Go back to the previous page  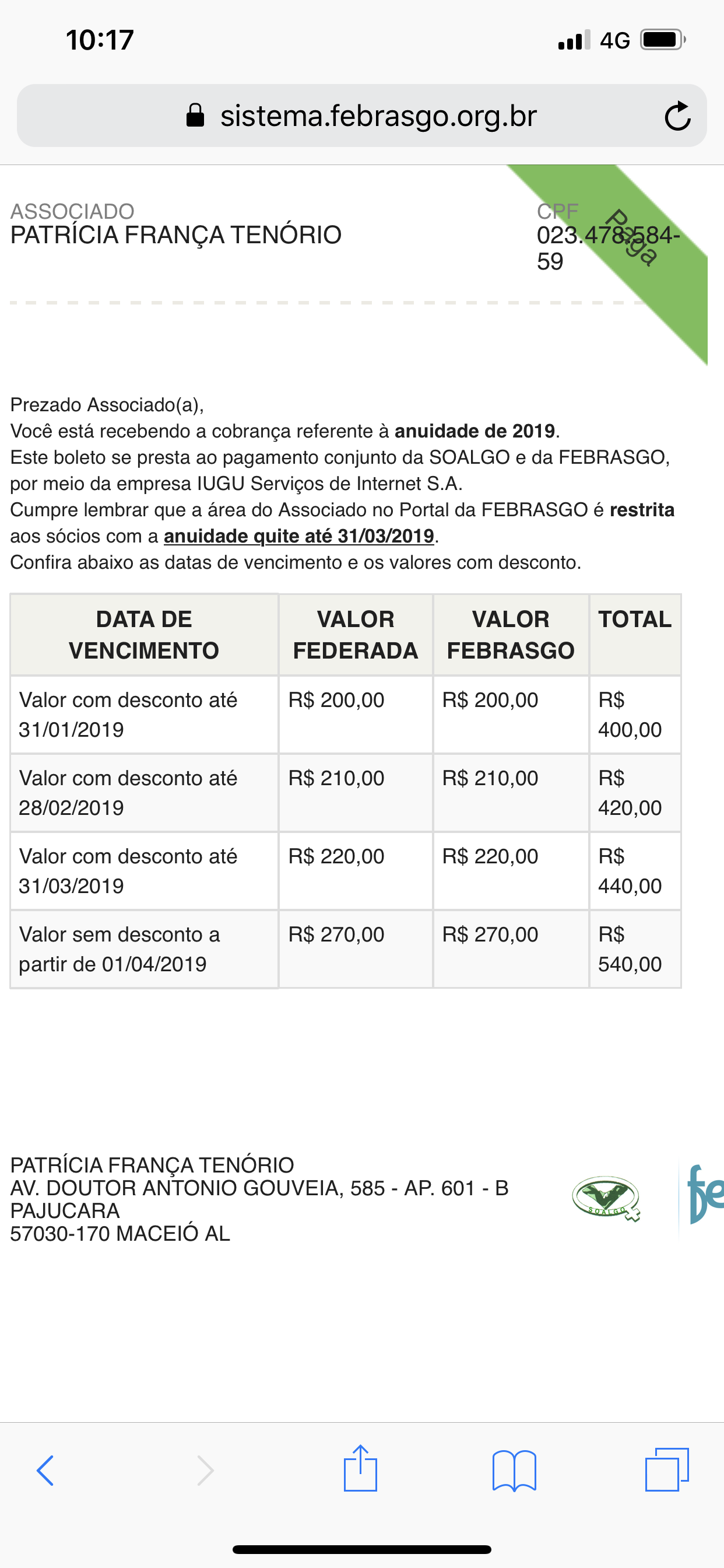tap(45, 1471)
